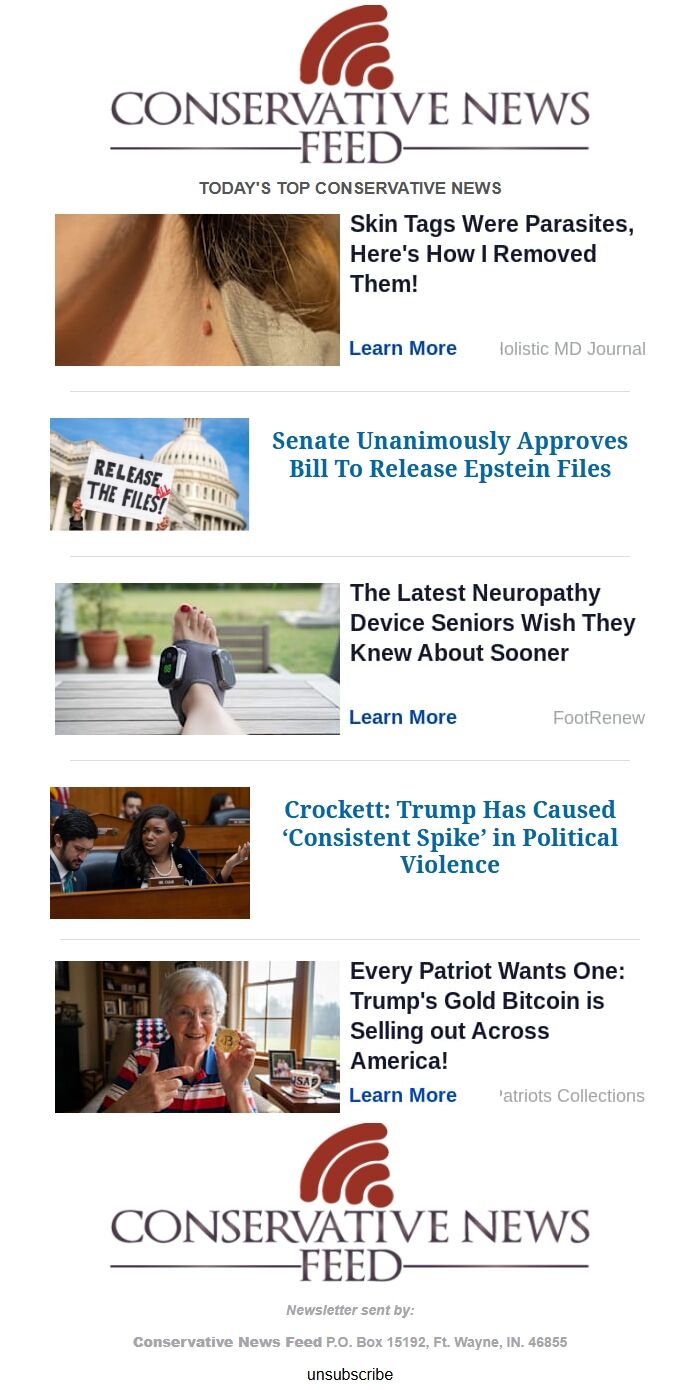Open the skin tag photo thumbnail

197,290
